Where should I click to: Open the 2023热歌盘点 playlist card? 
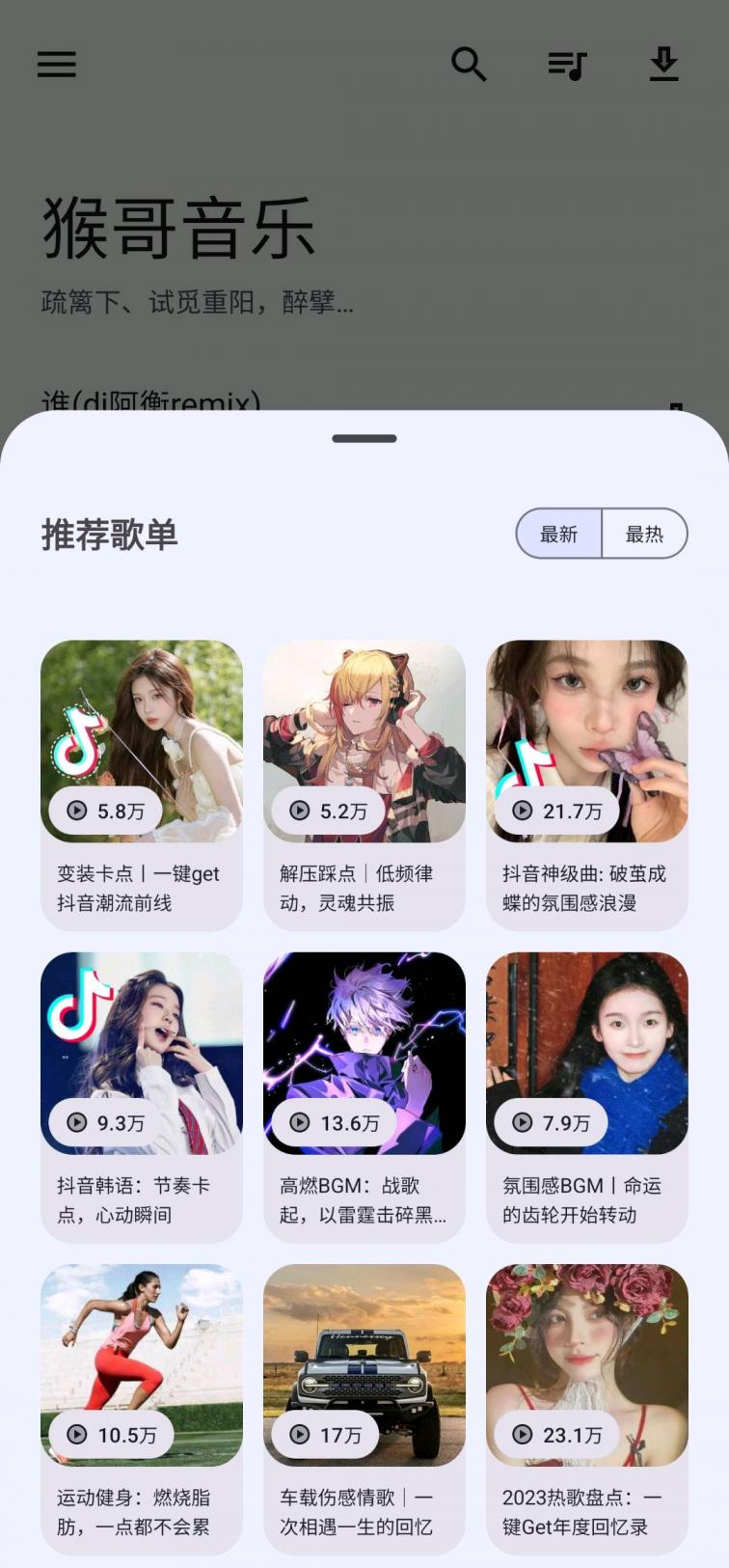tap(586, 1407)
